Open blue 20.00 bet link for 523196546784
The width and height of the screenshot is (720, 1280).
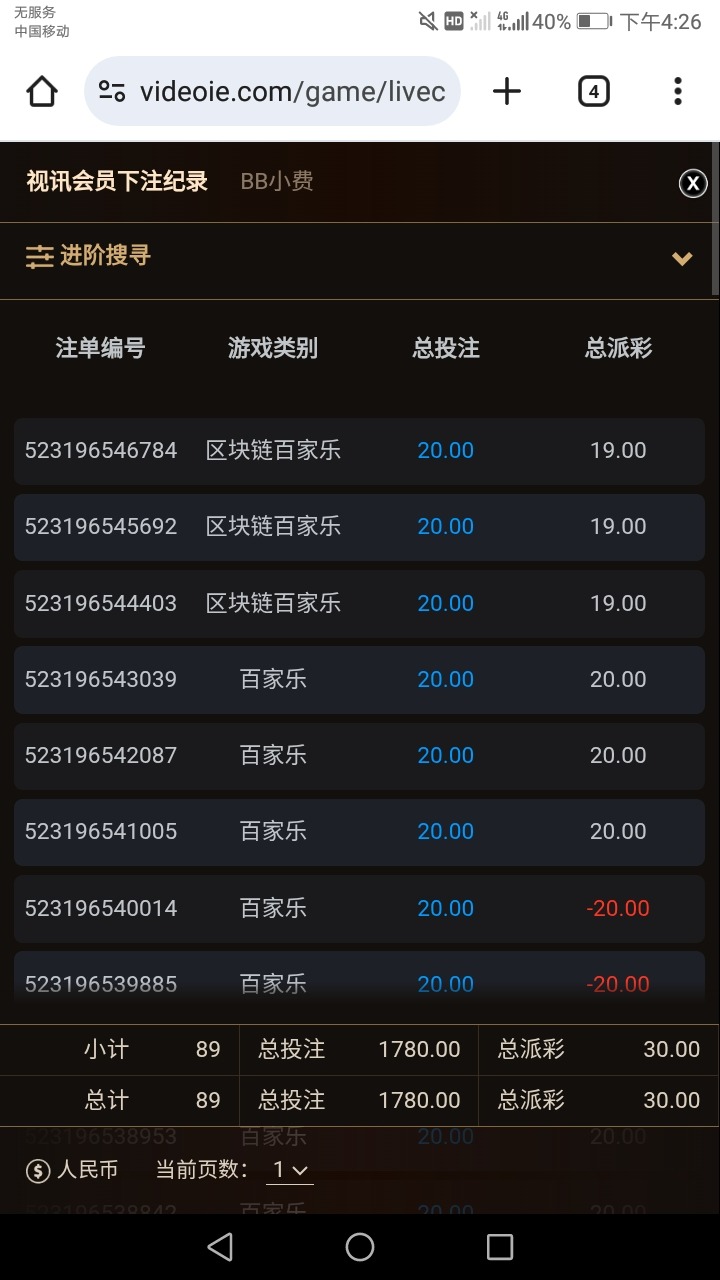pyautogui.click(x=446, y=450)
